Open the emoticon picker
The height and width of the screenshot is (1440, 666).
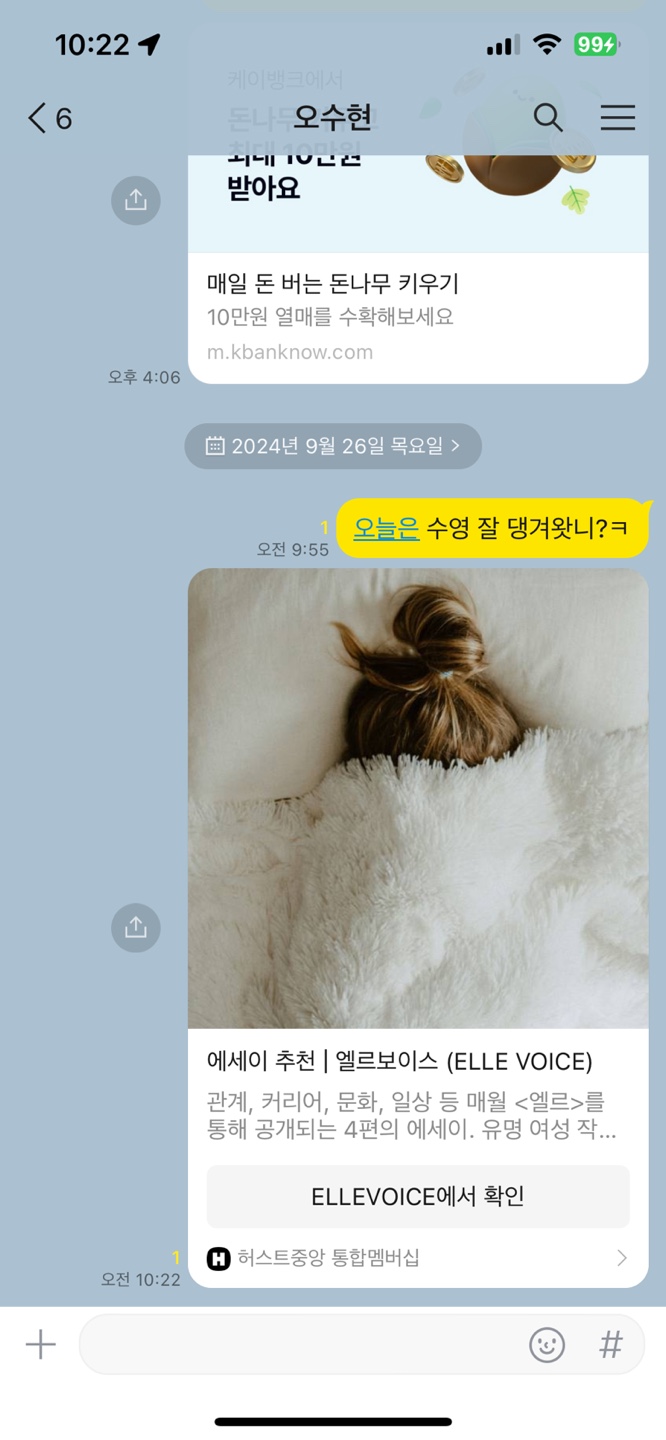pos(547,1345)
